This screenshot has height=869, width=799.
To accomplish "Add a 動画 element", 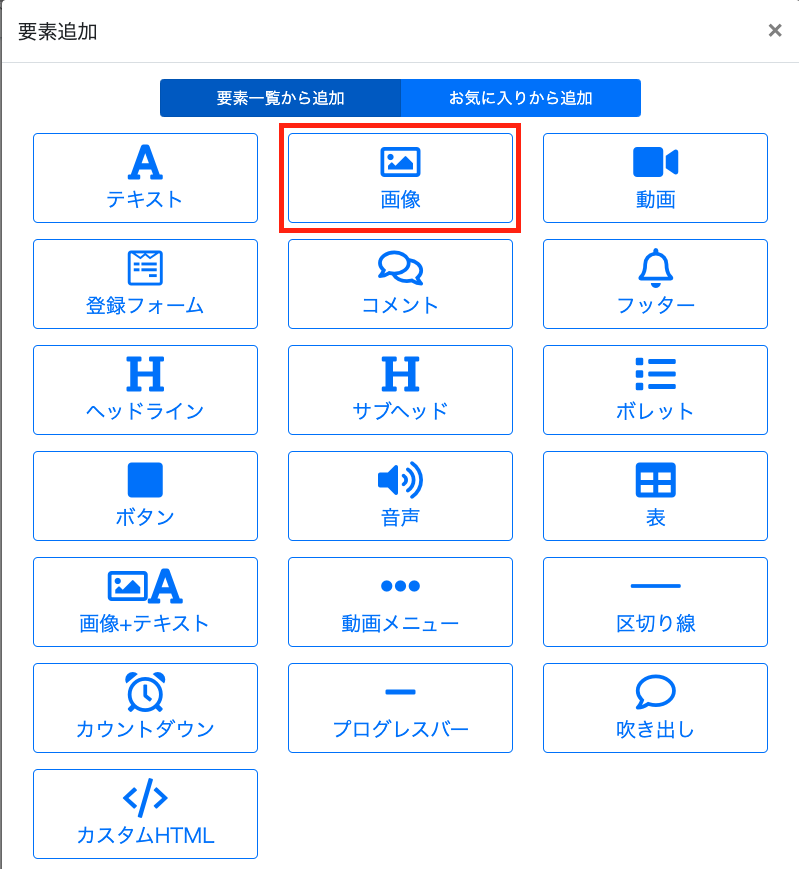I will pyautogui.click(x=655, y=178).
